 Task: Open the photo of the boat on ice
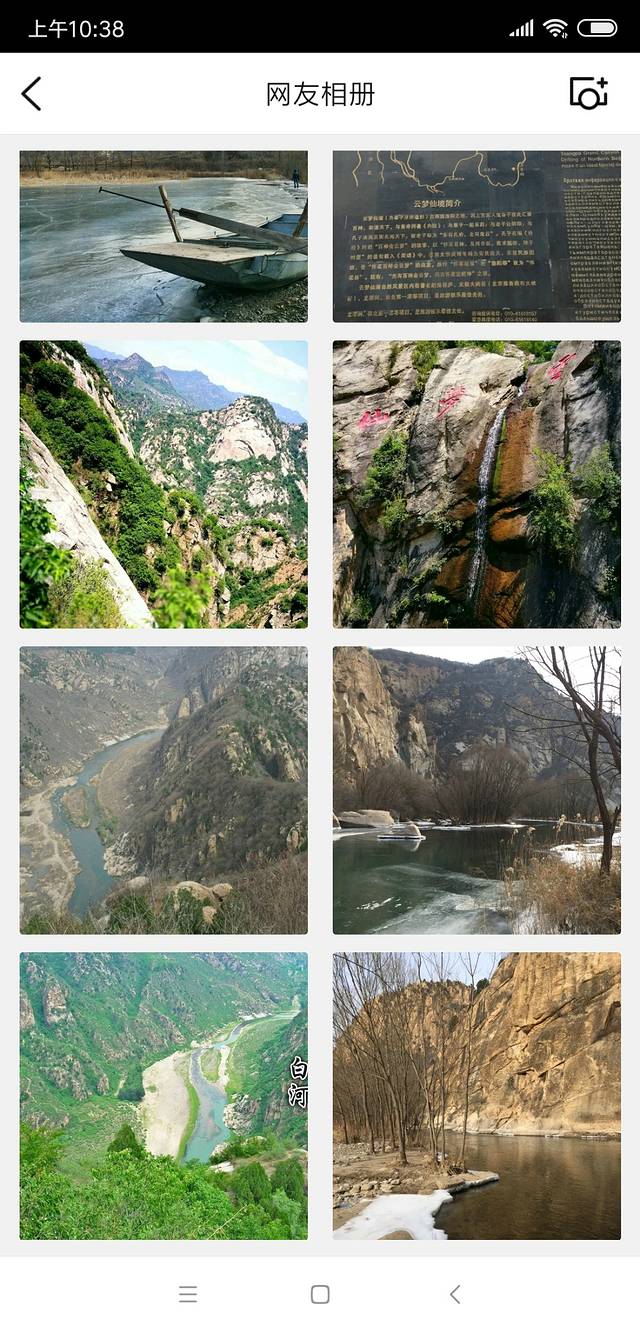(164, 236)
